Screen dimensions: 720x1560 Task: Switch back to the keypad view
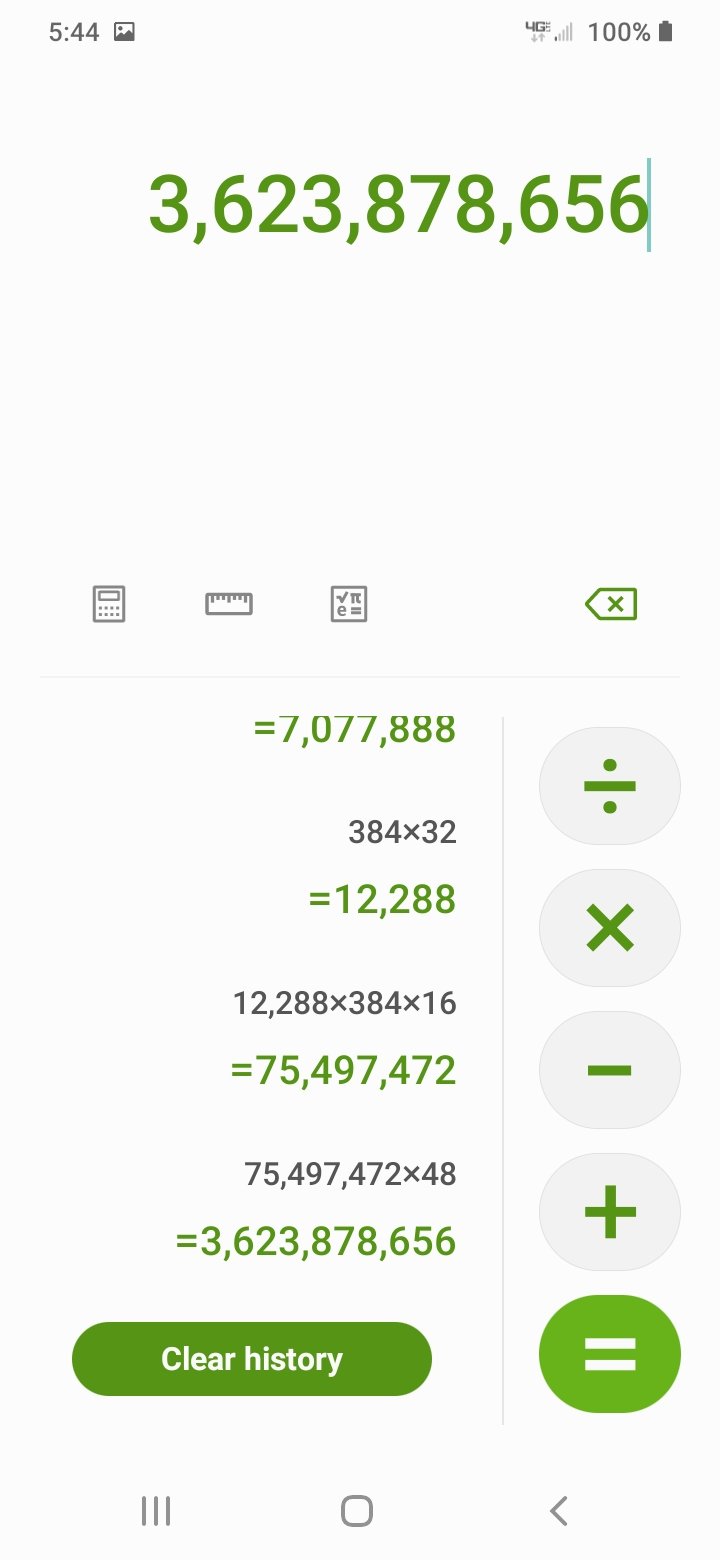click(109, 604)
